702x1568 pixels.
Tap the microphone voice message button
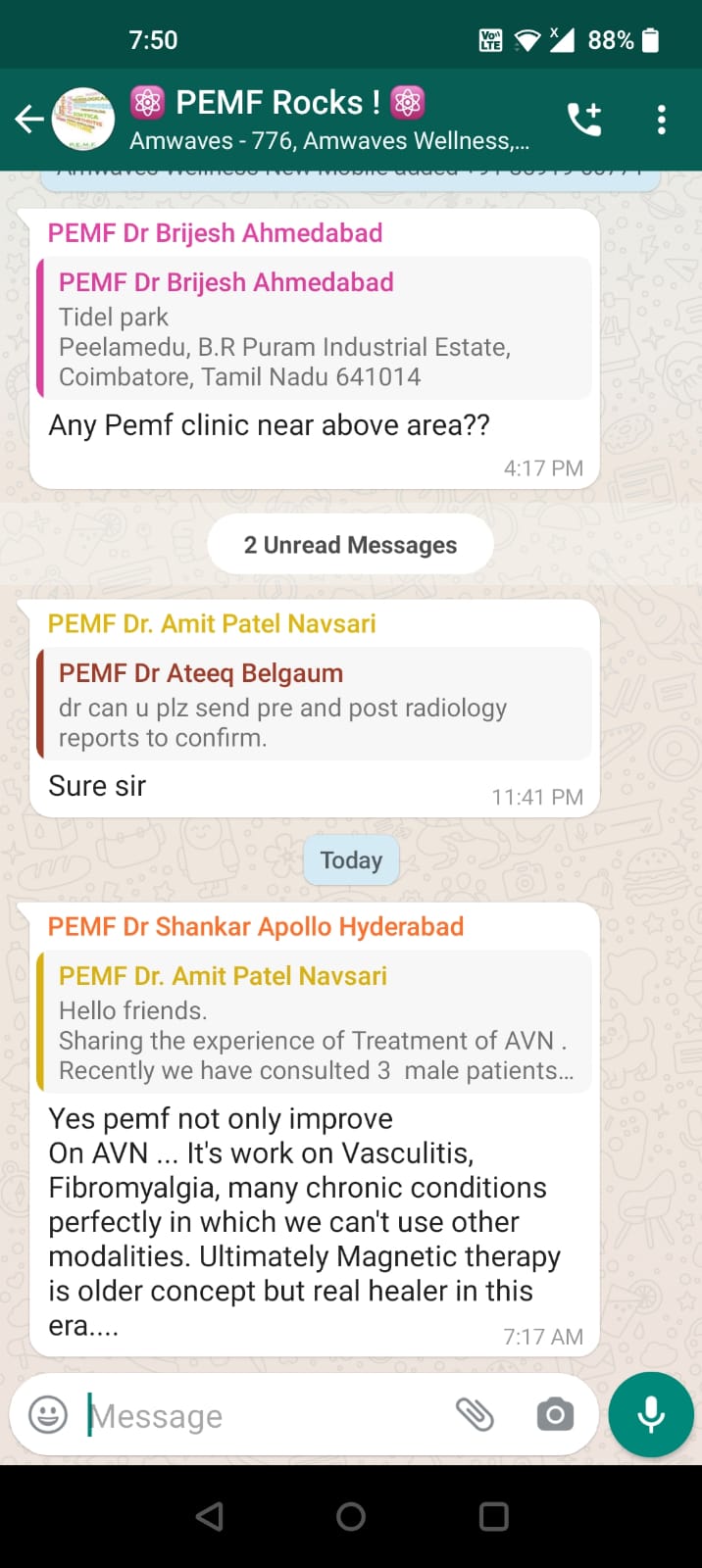[651, 1415]
